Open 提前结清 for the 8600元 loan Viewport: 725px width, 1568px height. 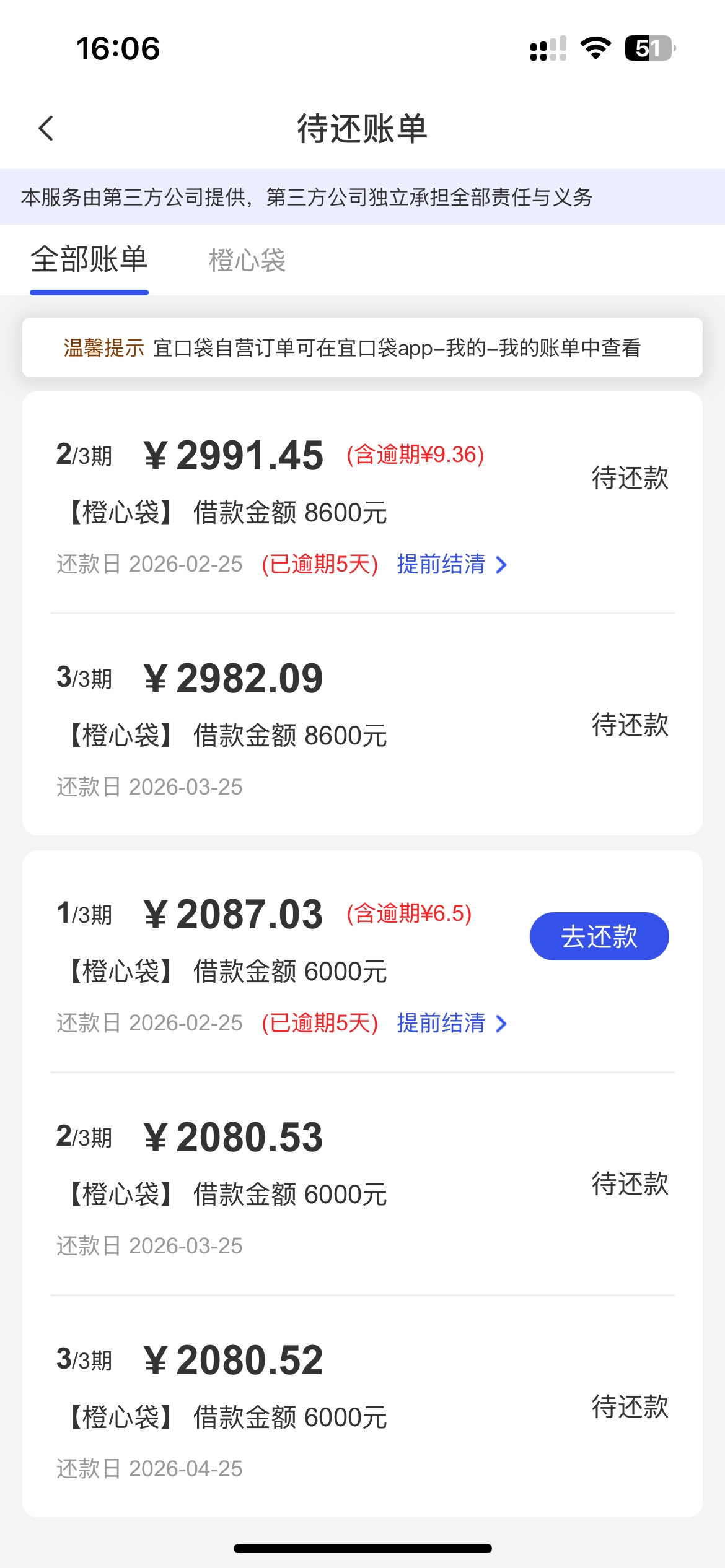451,564
